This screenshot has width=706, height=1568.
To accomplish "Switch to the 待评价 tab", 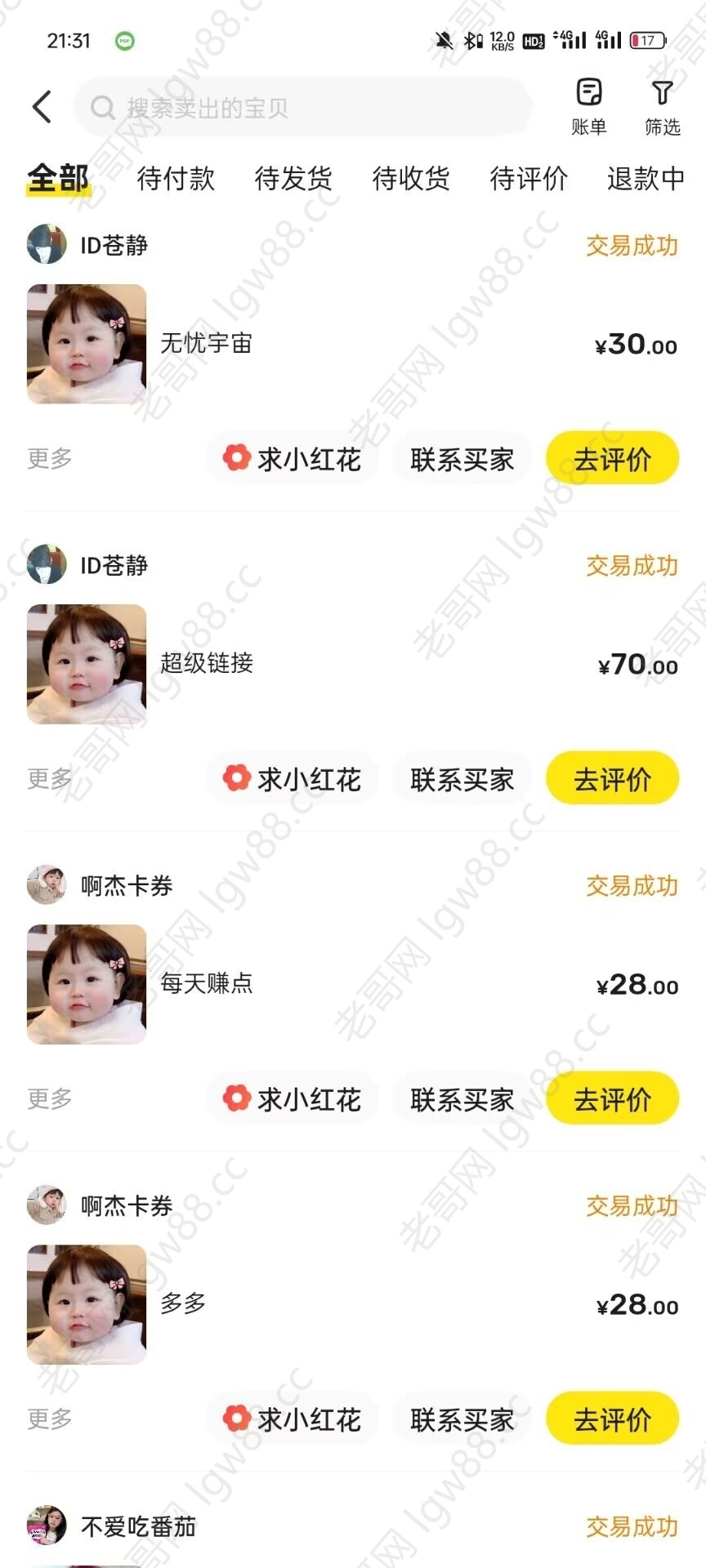I will pos(529,178).
